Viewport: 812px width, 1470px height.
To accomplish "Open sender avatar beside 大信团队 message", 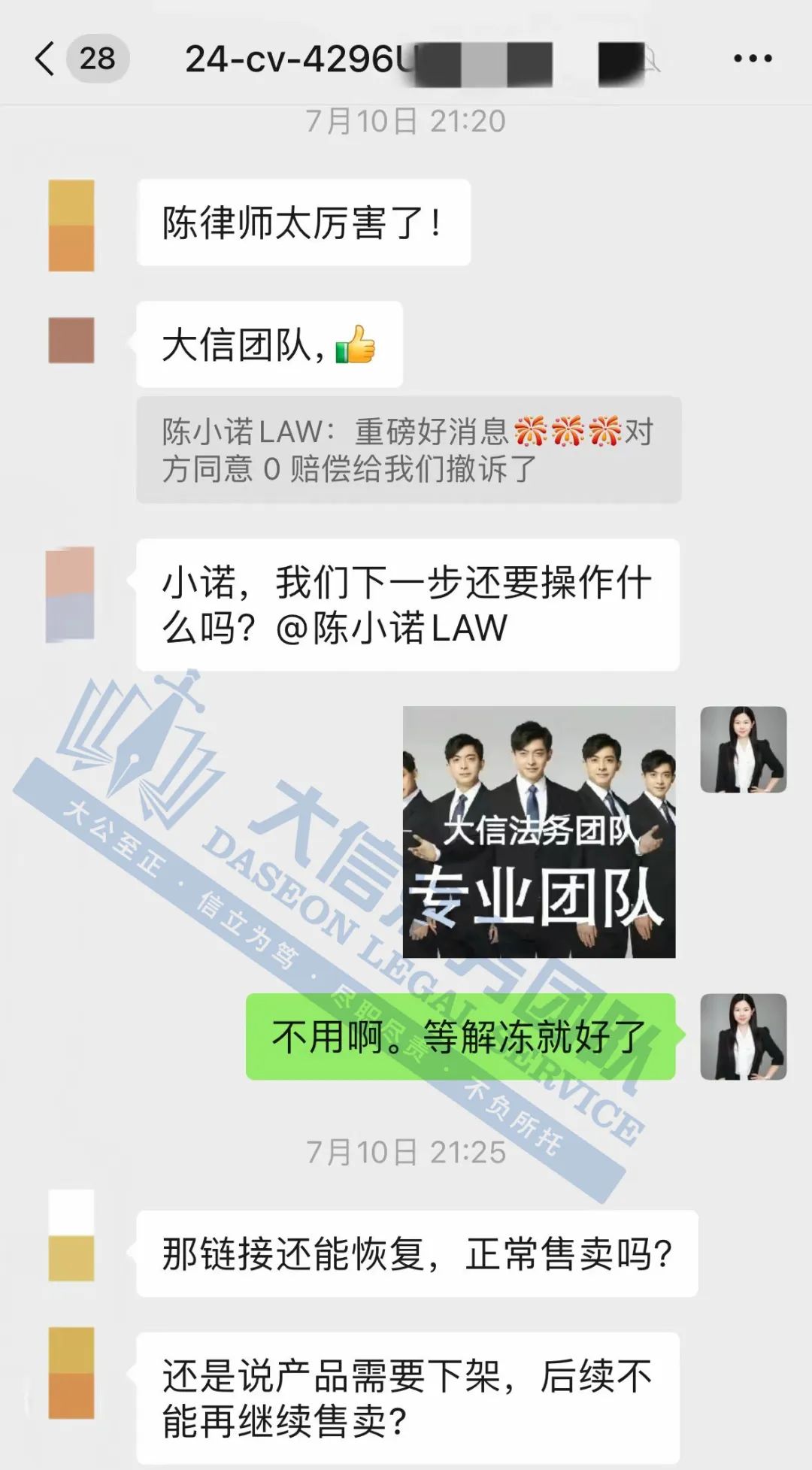I will (71, 341).
